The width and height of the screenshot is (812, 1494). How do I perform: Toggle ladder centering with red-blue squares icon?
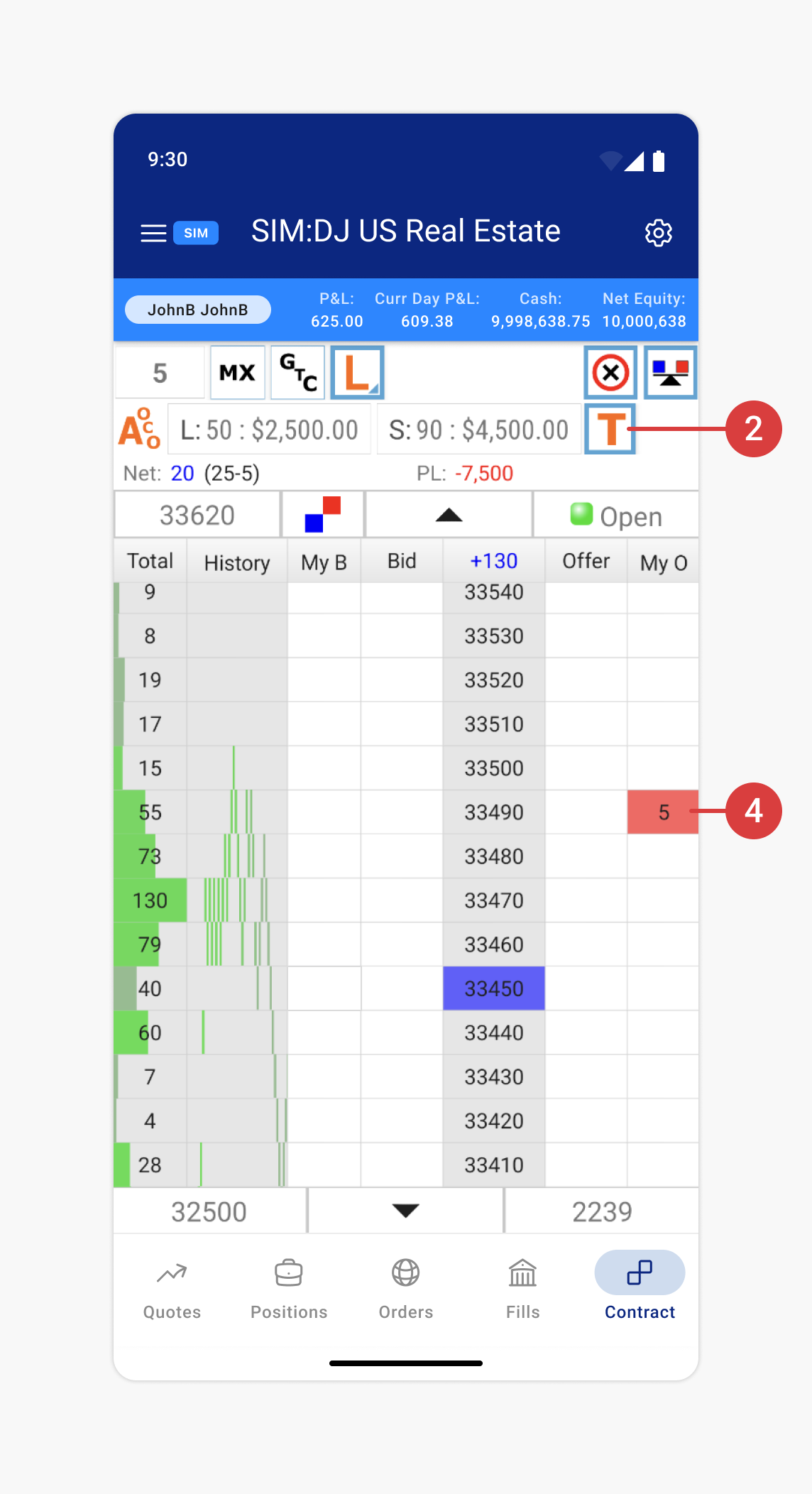322,514
